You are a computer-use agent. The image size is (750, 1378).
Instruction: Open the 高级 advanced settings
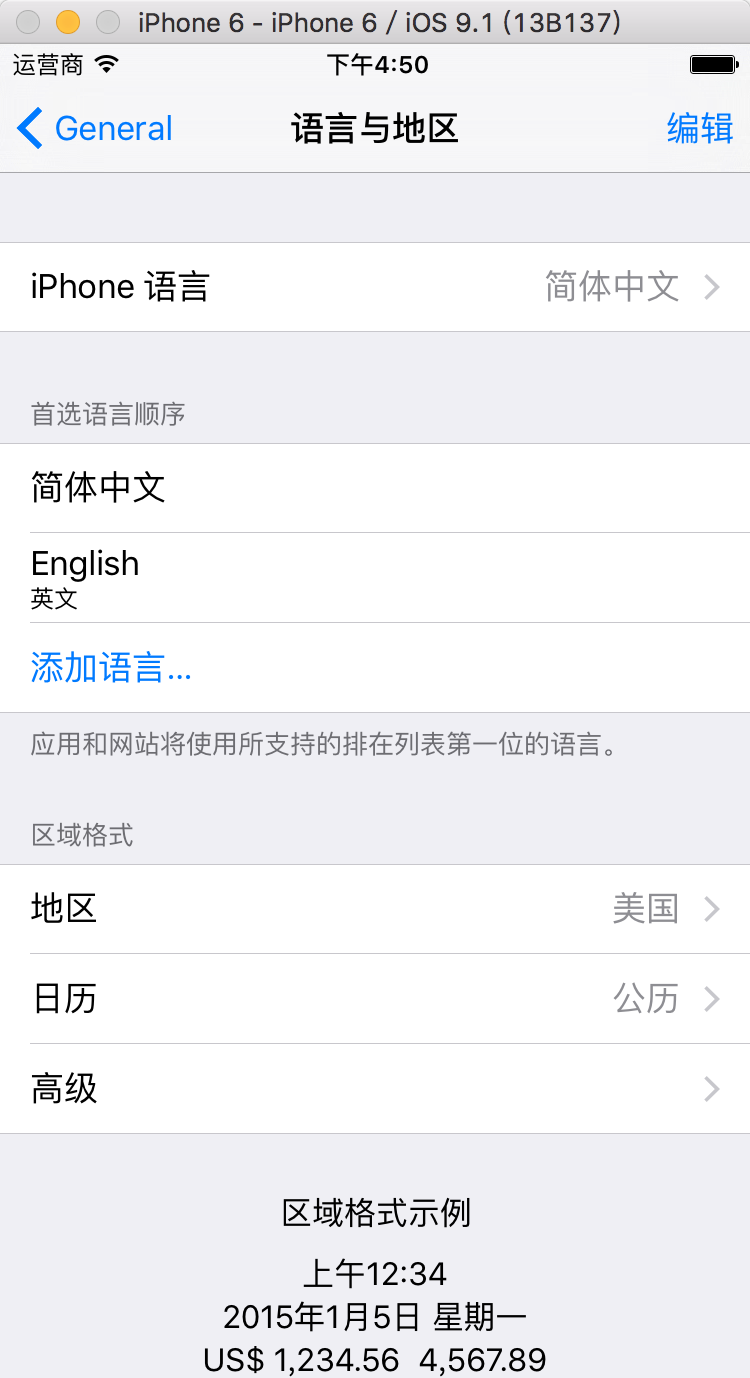coord(375,1089)
